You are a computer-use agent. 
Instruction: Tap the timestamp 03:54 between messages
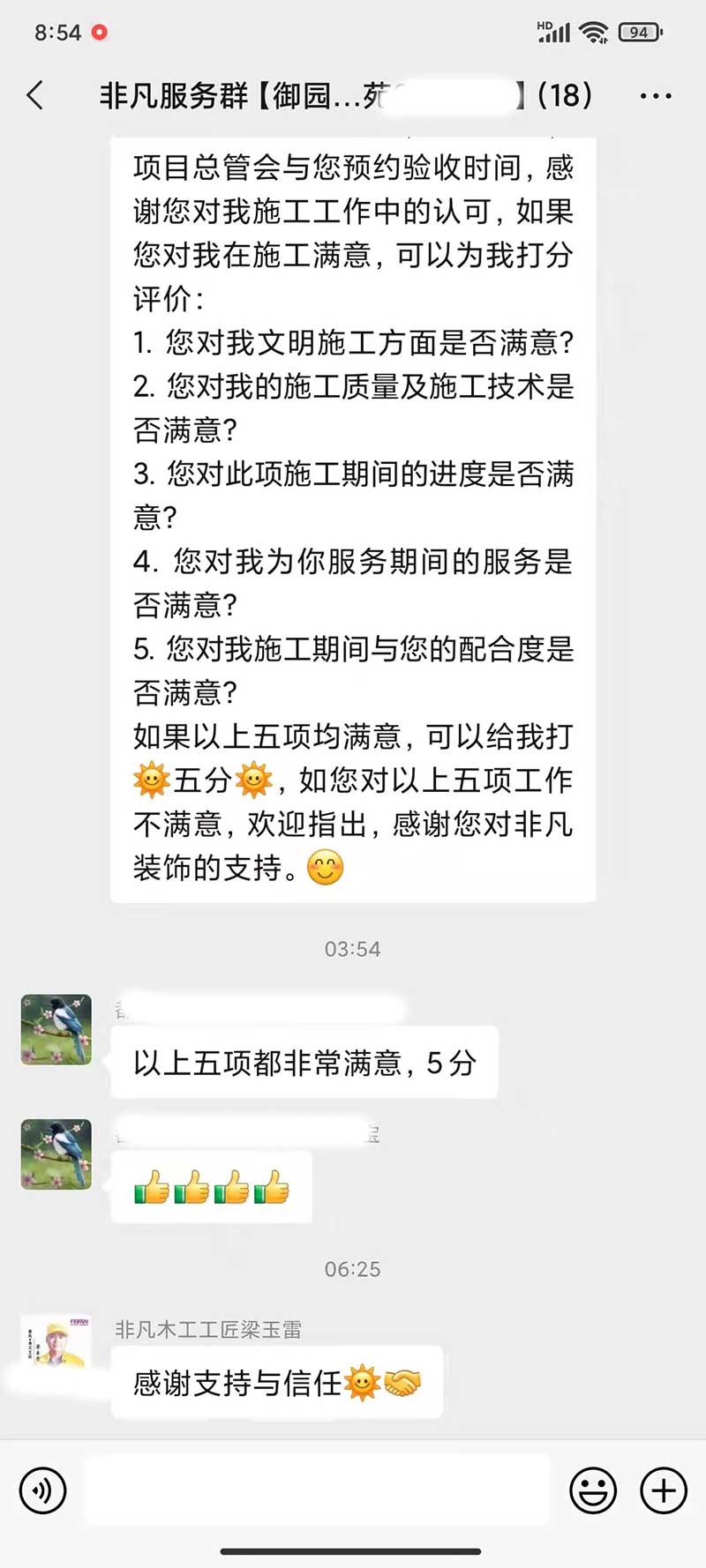click(x=353, y=949)
